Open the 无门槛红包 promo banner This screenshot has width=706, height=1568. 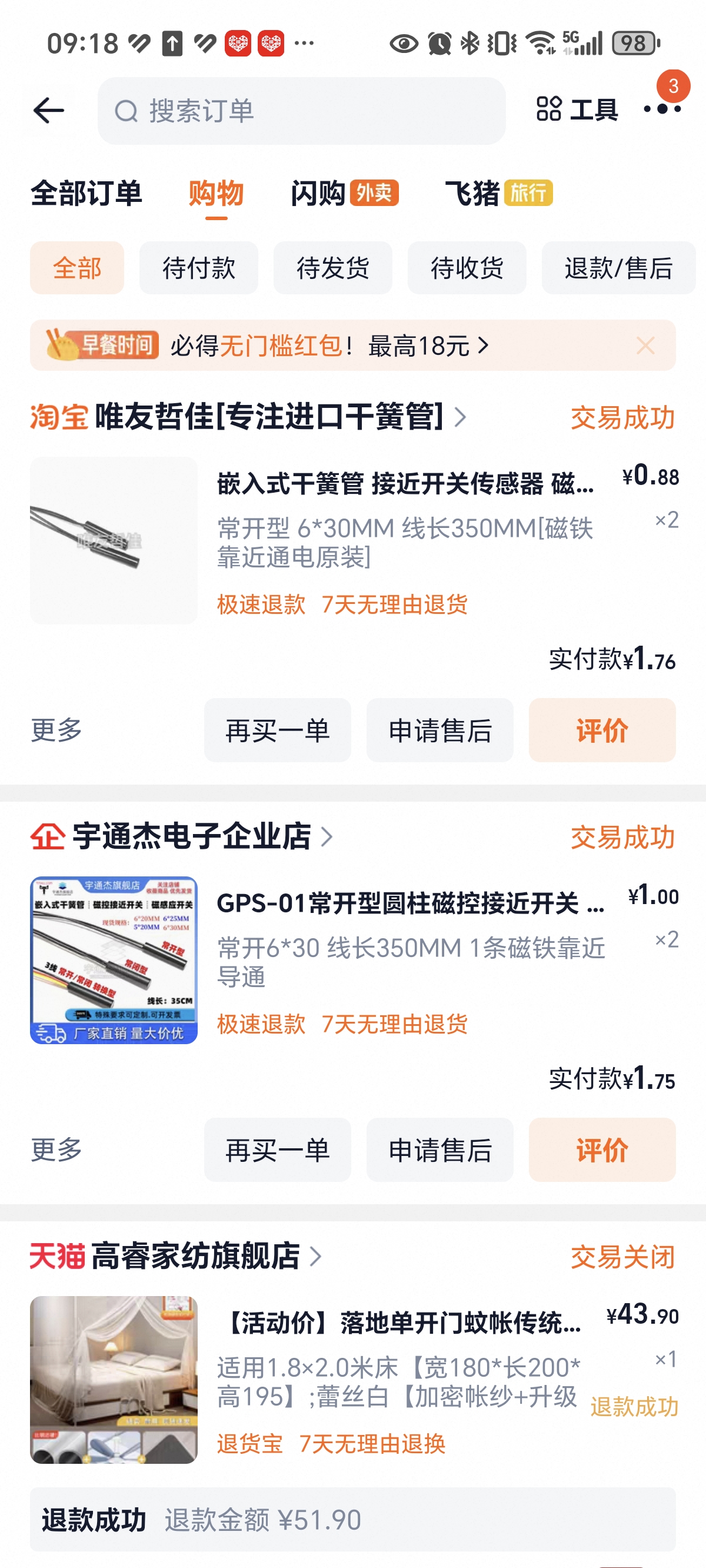pos(329,346)
